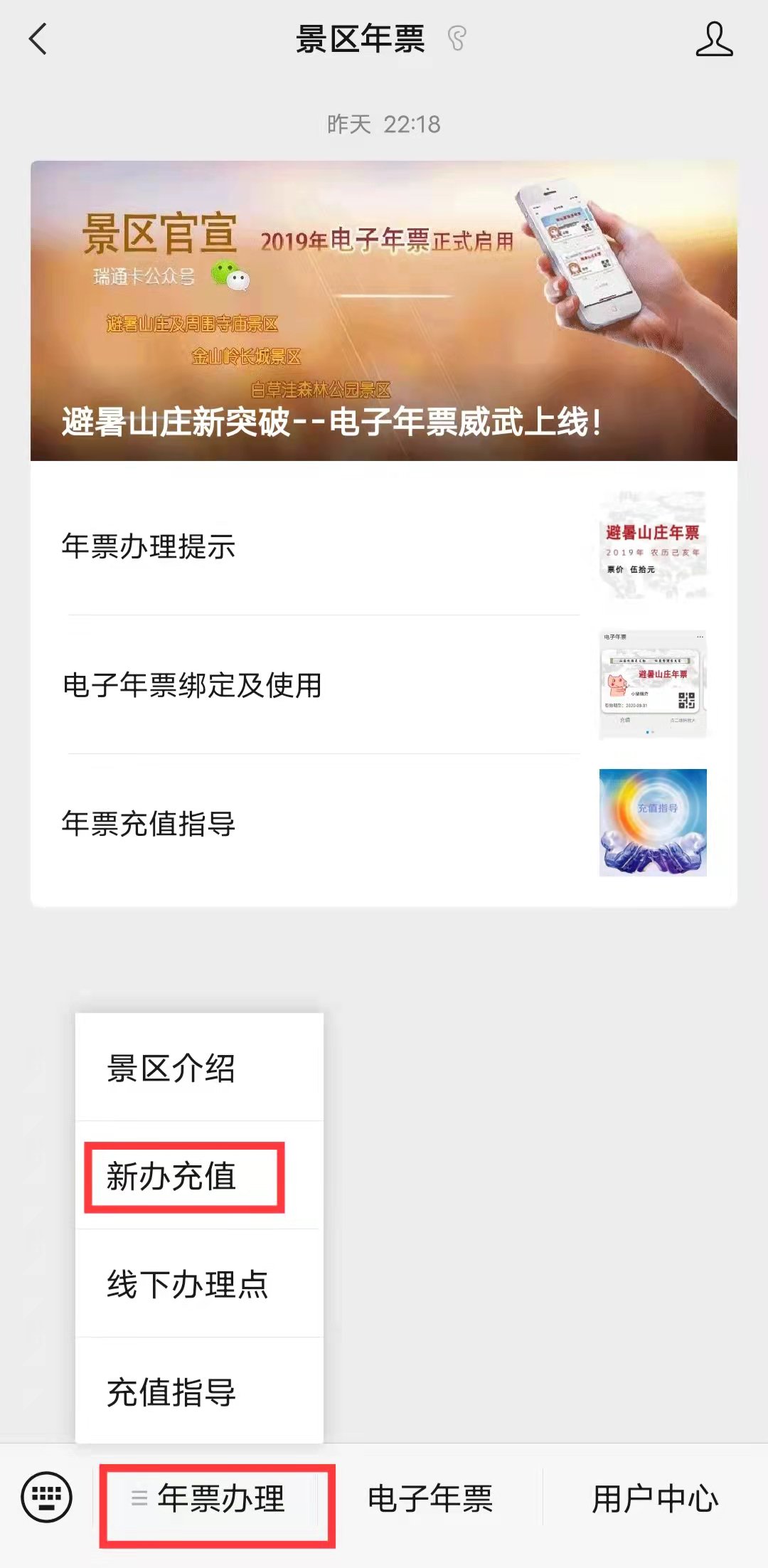Image resolution: width=768 pixels, height=1568 pixels.
Task: Go back from 景区年票 chat
Action: click(x=38, y=39)
